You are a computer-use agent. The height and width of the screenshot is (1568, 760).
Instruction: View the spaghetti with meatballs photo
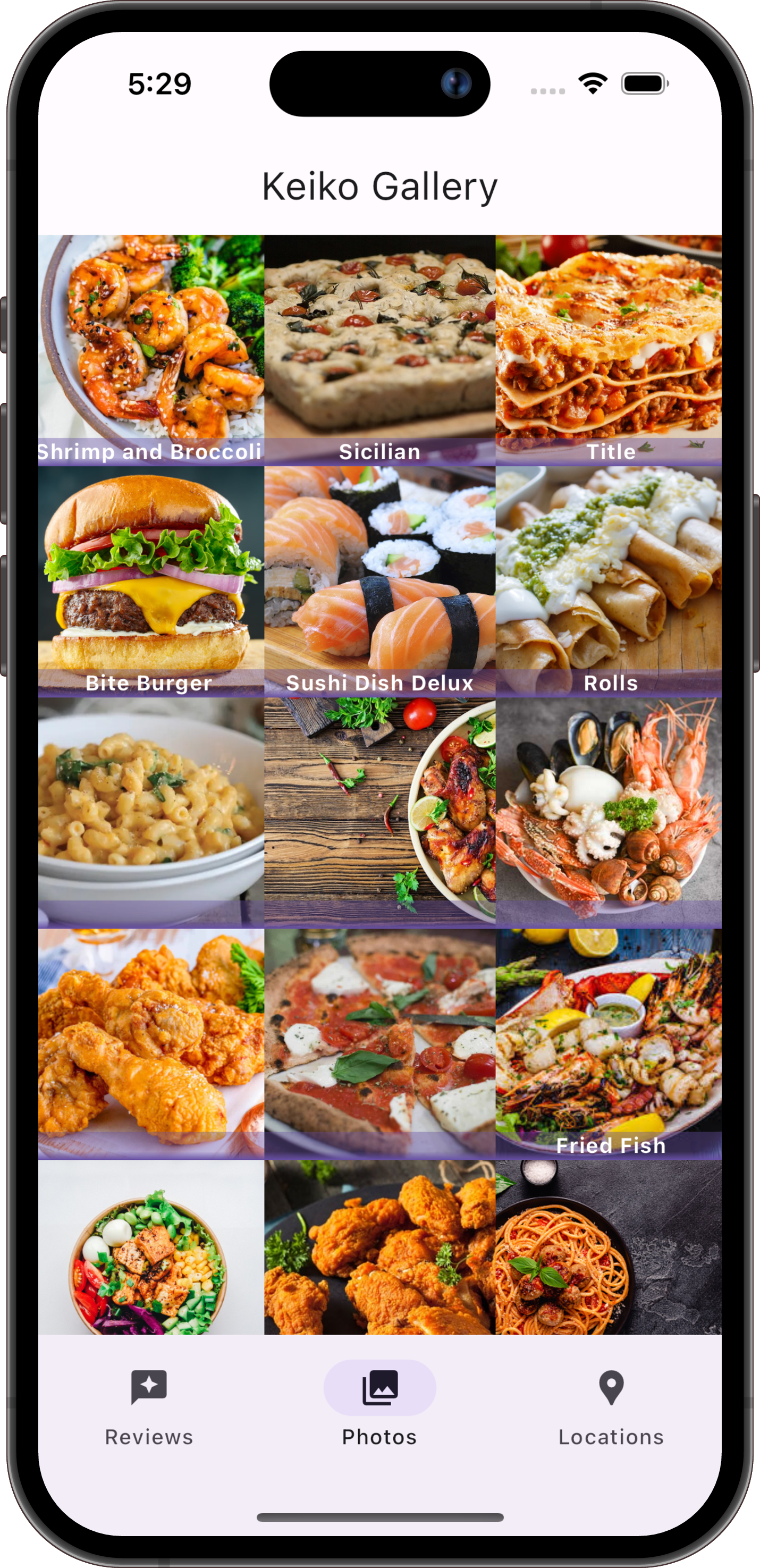(609, 1248)
